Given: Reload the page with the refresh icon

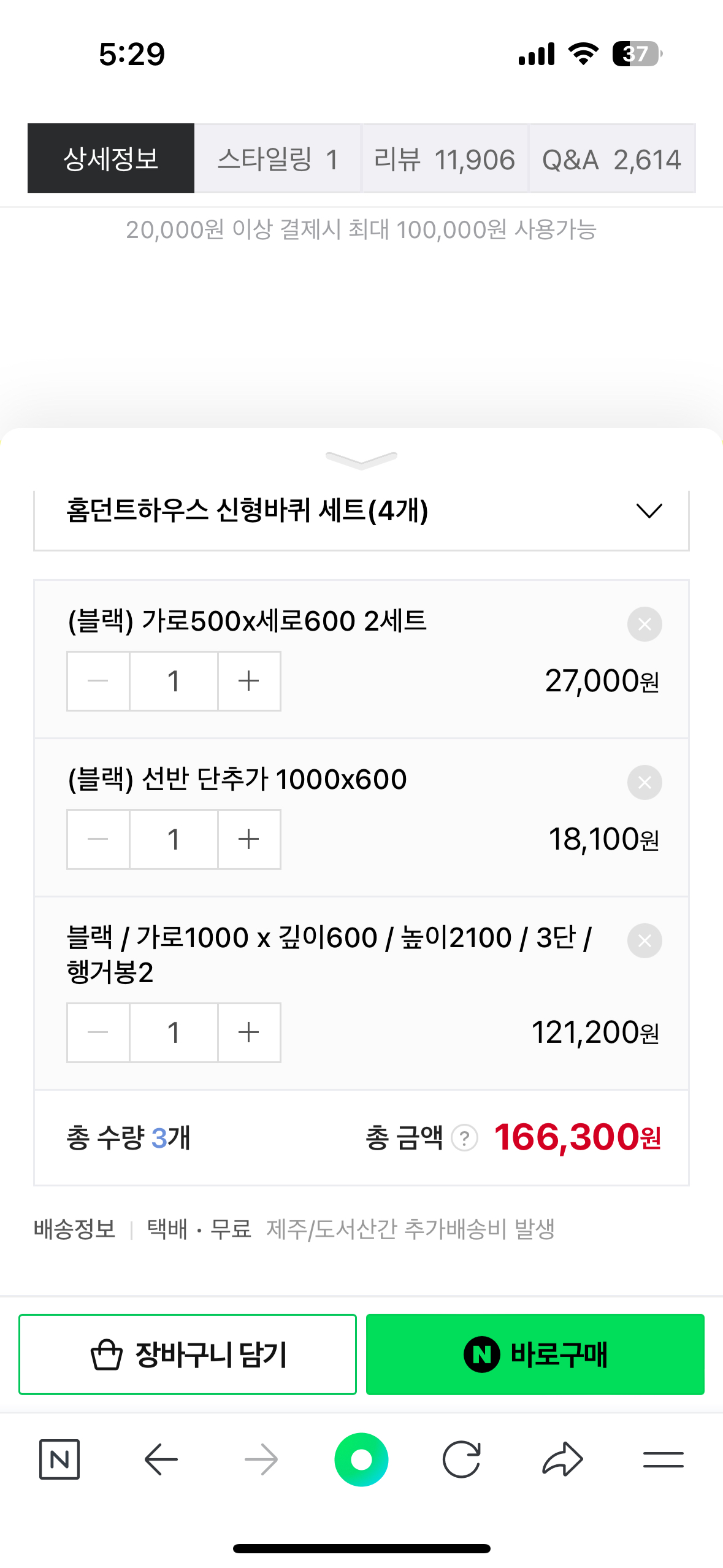Looking at the screenshot, I should (462, 1459).
